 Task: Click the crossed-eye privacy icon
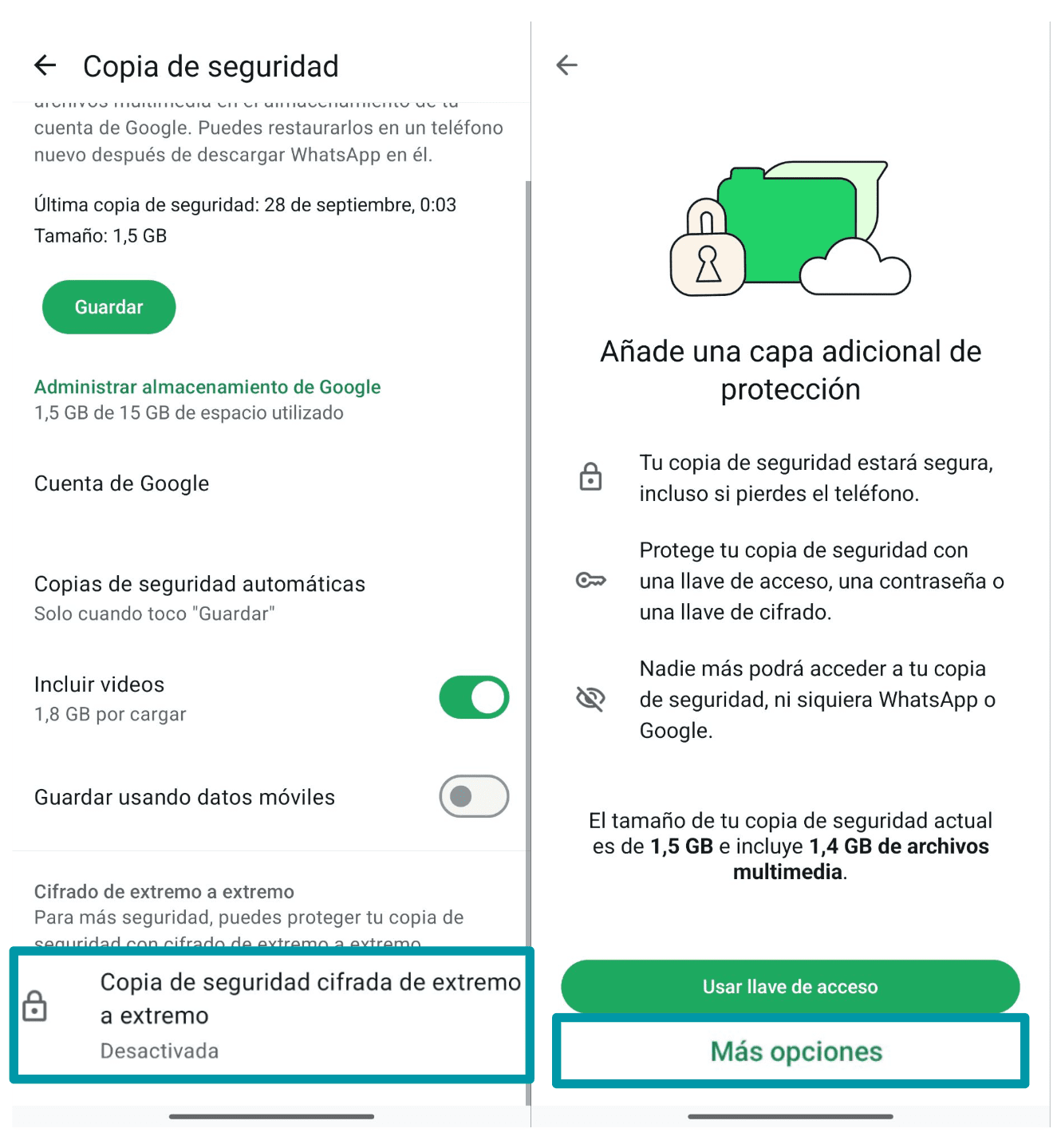(590, 699)
